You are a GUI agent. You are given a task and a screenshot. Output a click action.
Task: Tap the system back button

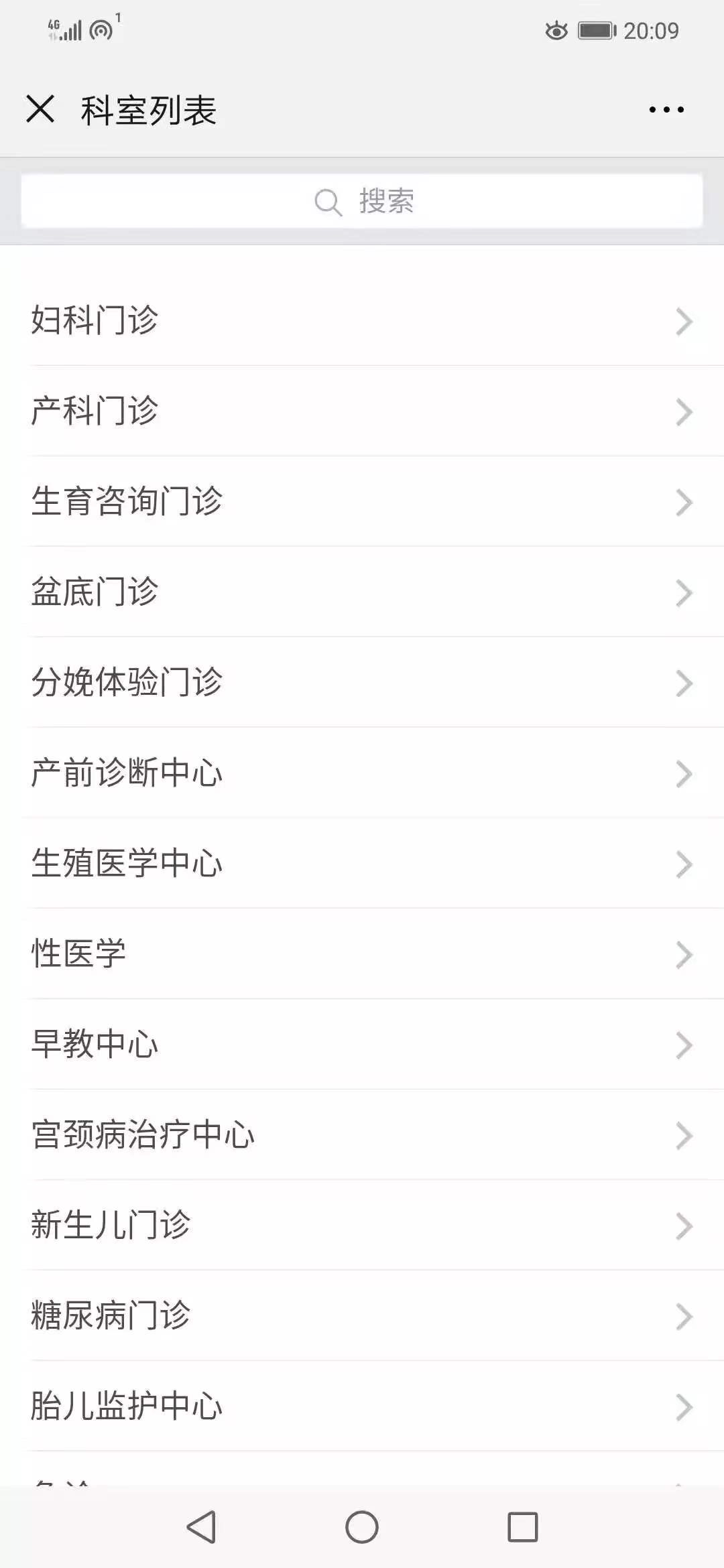point(201,1527)
